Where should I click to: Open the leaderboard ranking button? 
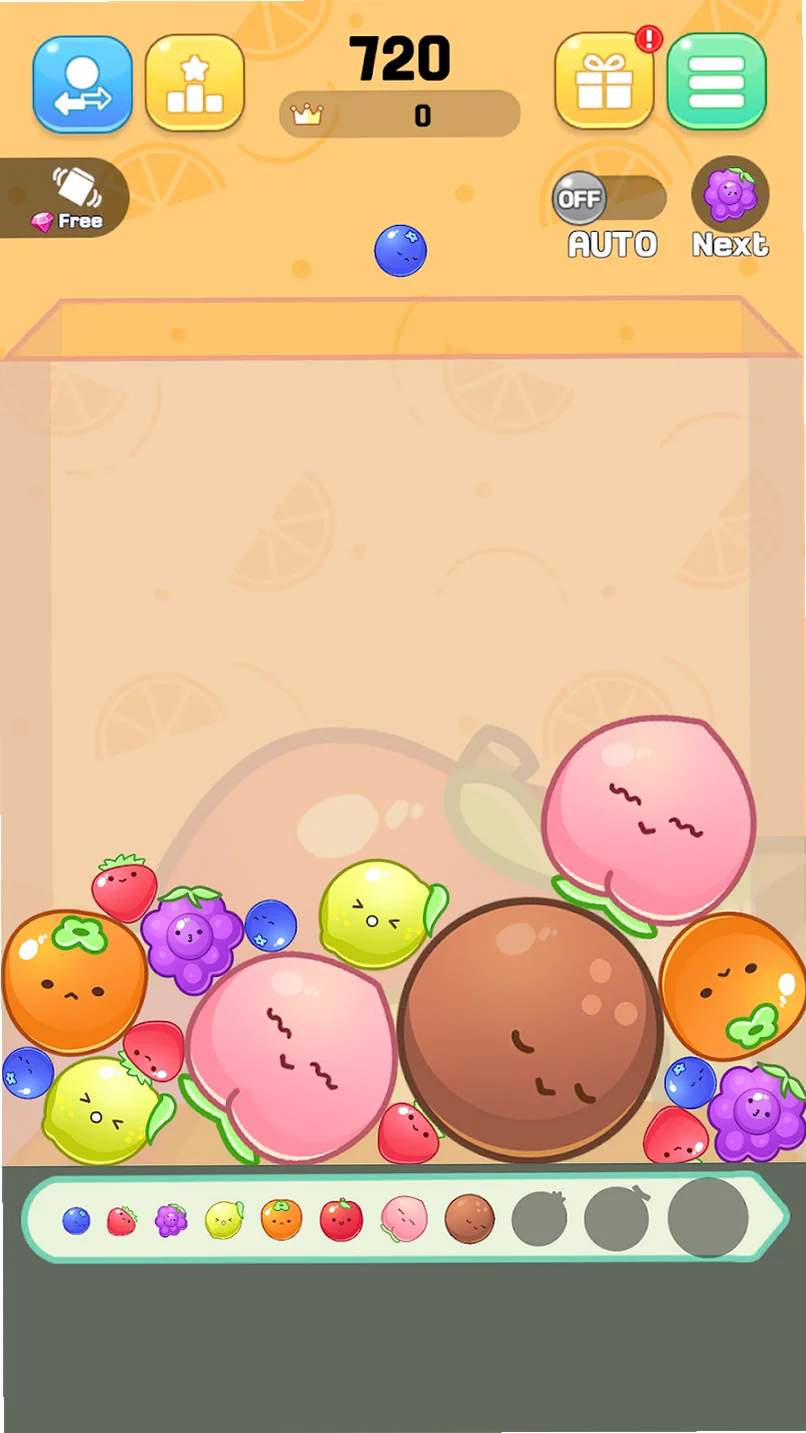point(195,84)
